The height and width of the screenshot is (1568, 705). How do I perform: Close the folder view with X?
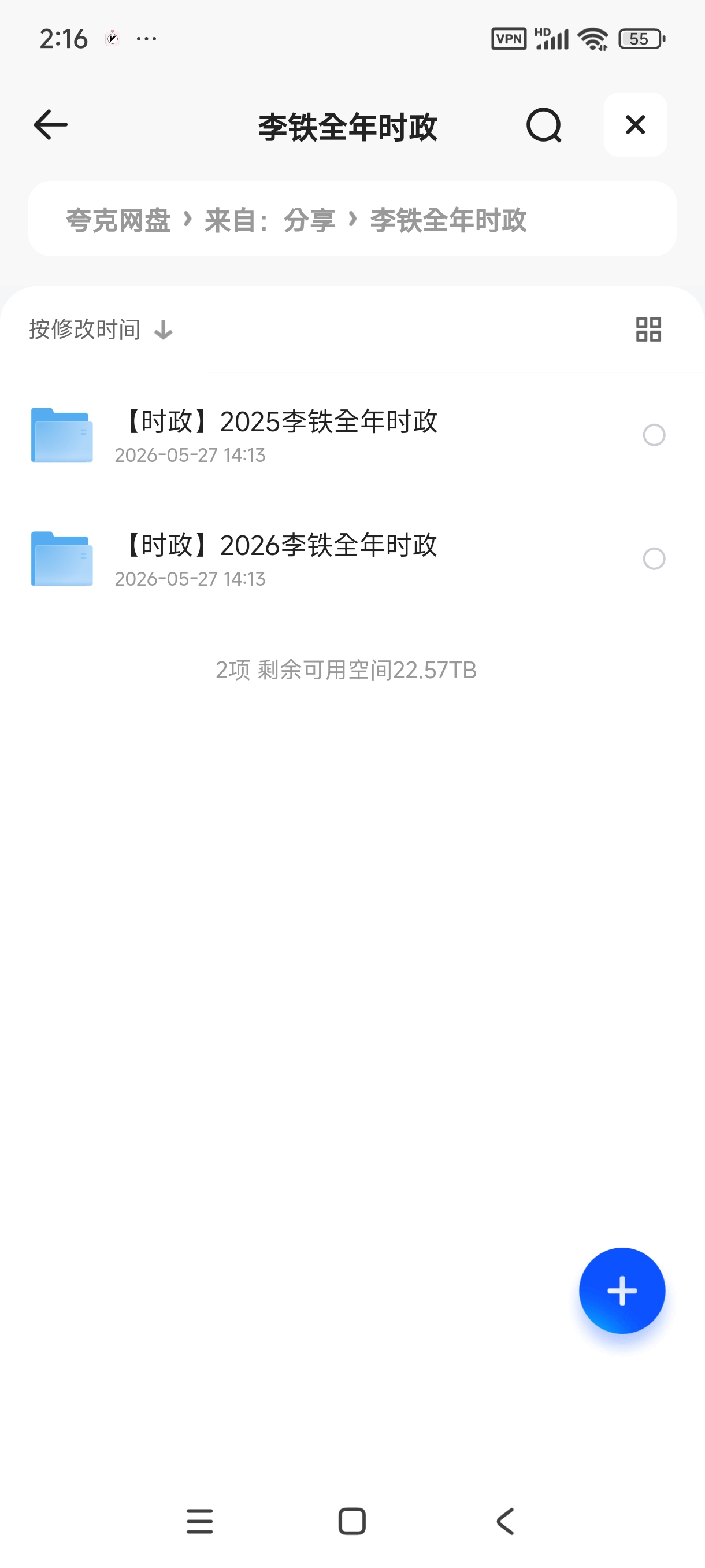pyautogui.click(x=635, y=125)
